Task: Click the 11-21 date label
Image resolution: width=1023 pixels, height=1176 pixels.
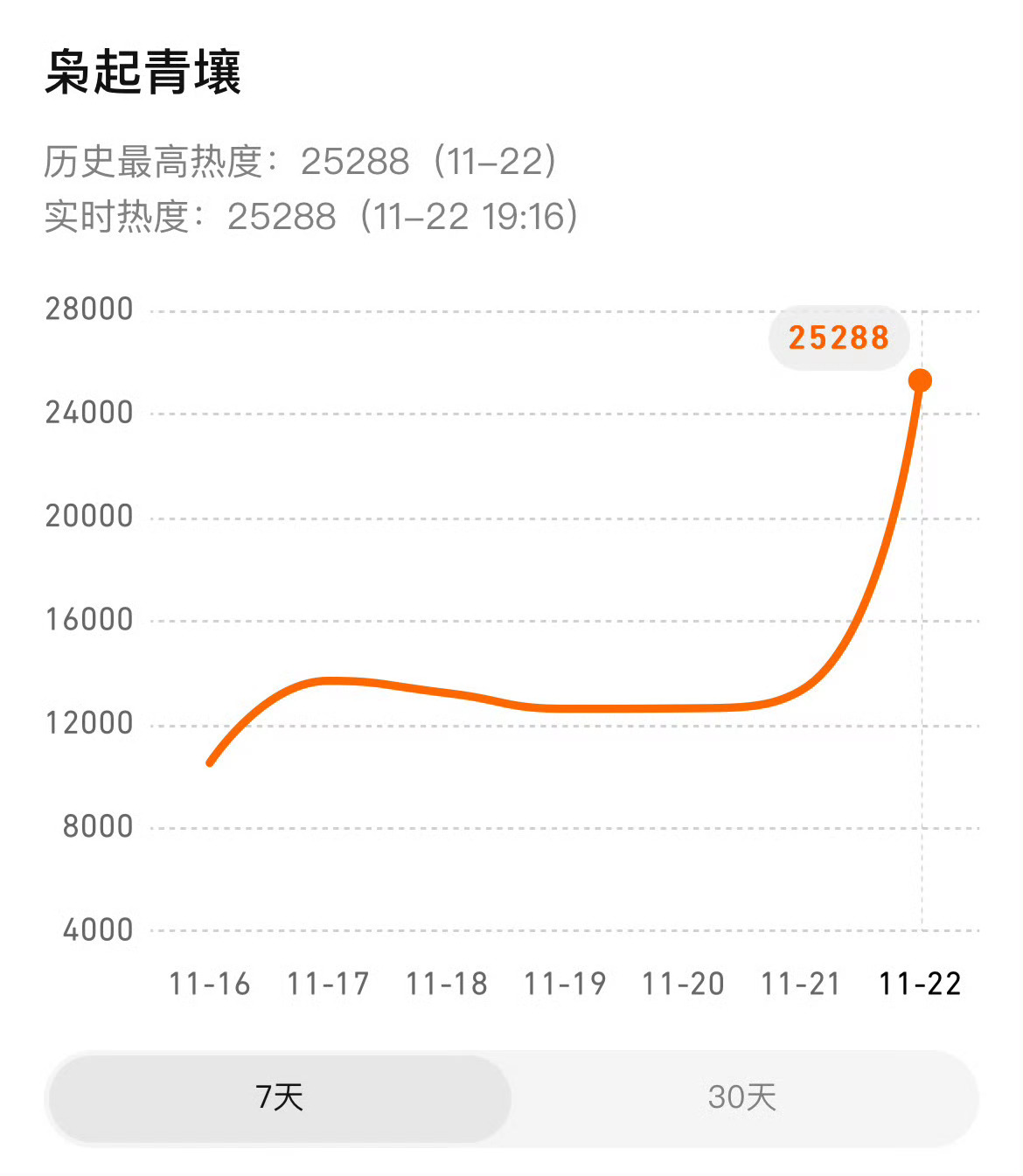Action: [802, 983]
